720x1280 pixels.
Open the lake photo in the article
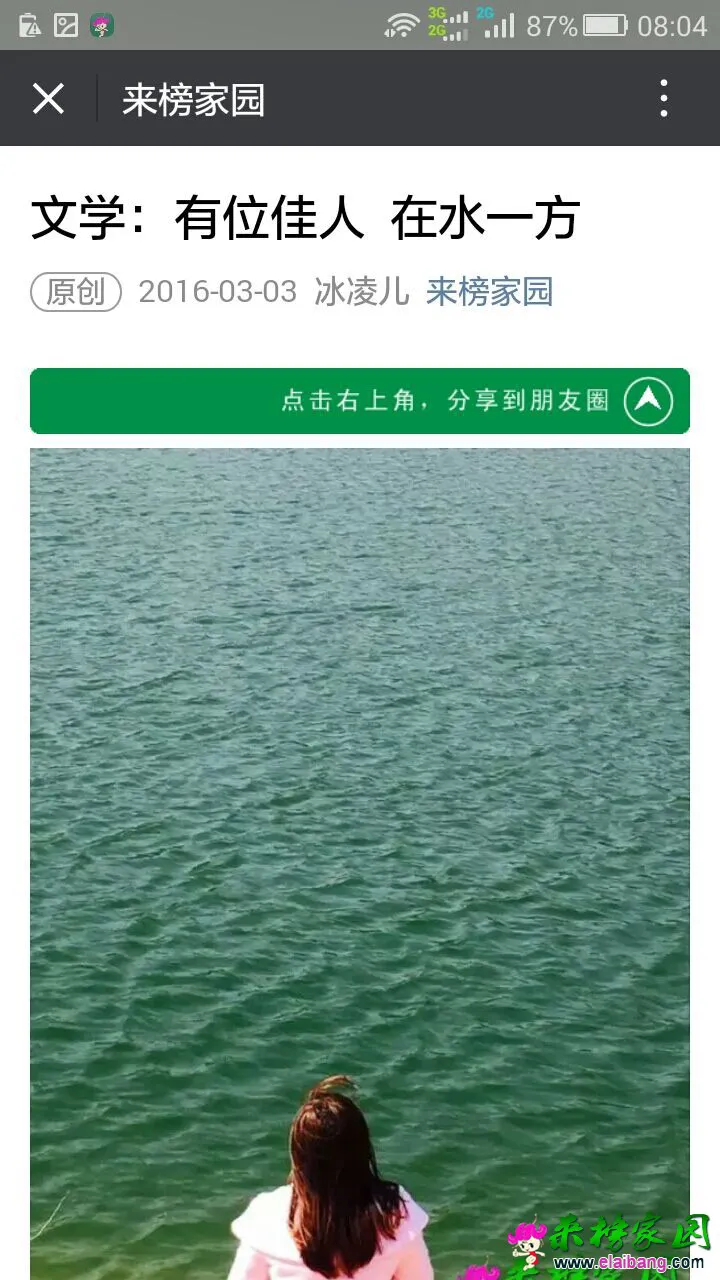tap(360, 800)
